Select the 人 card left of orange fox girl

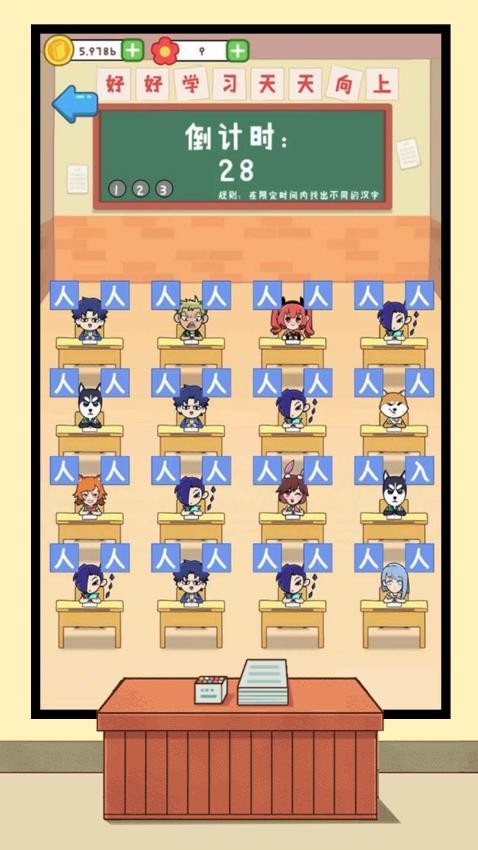[x=64, y=470]
